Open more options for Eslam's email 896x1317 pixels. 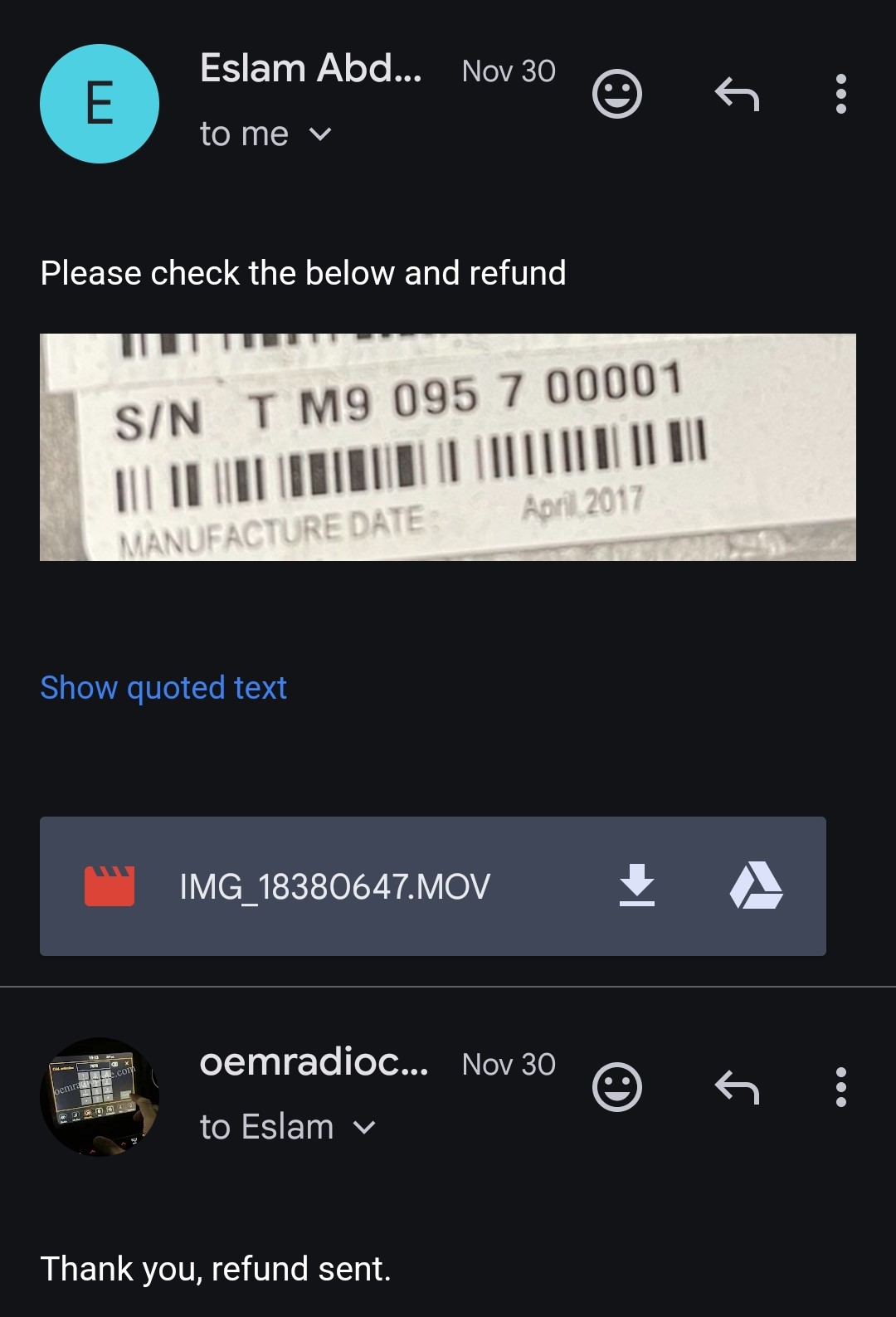coord(840,94)
